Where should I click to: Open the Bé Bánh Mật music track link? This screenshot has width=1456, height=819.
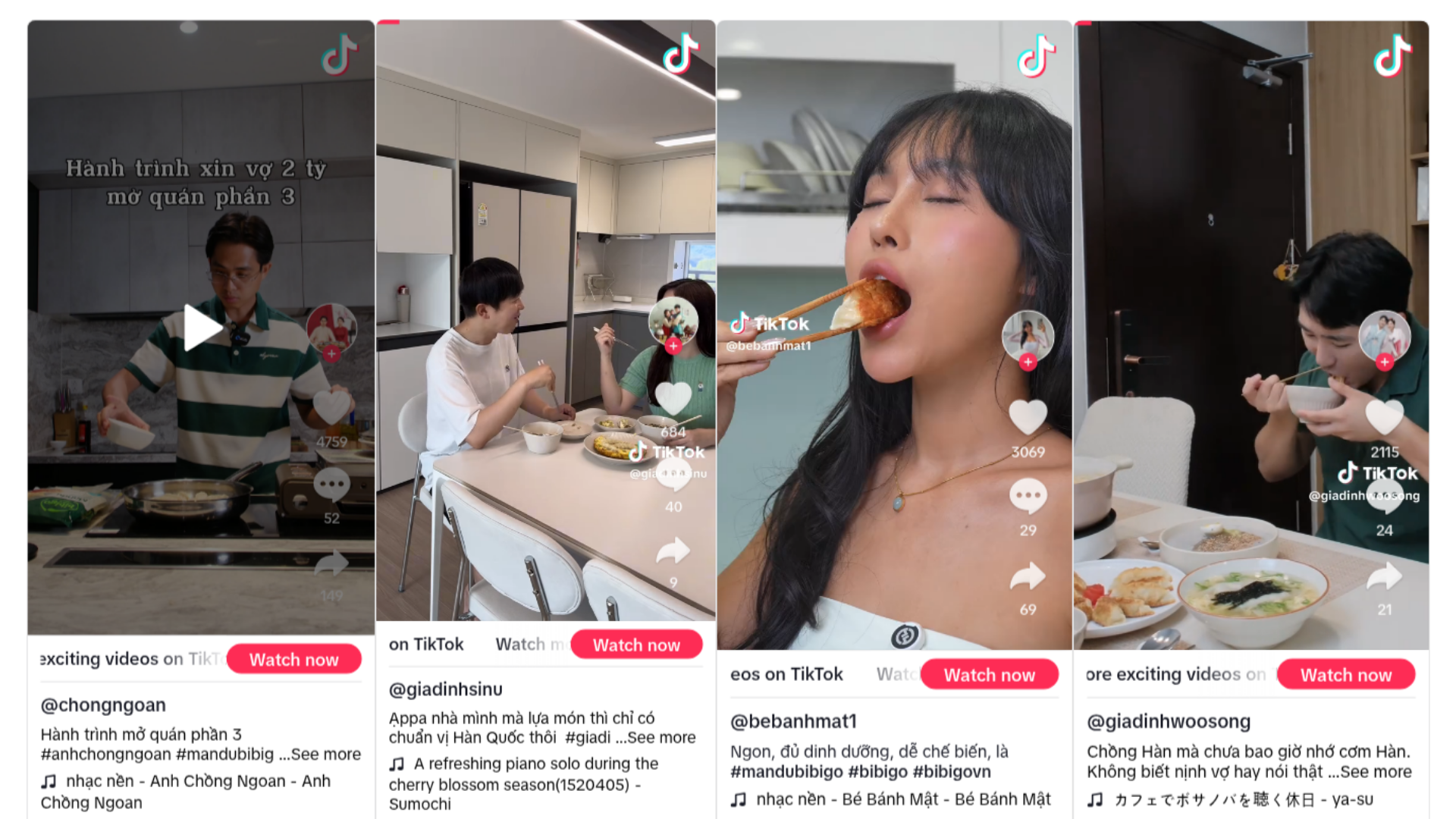click(902, 799)
